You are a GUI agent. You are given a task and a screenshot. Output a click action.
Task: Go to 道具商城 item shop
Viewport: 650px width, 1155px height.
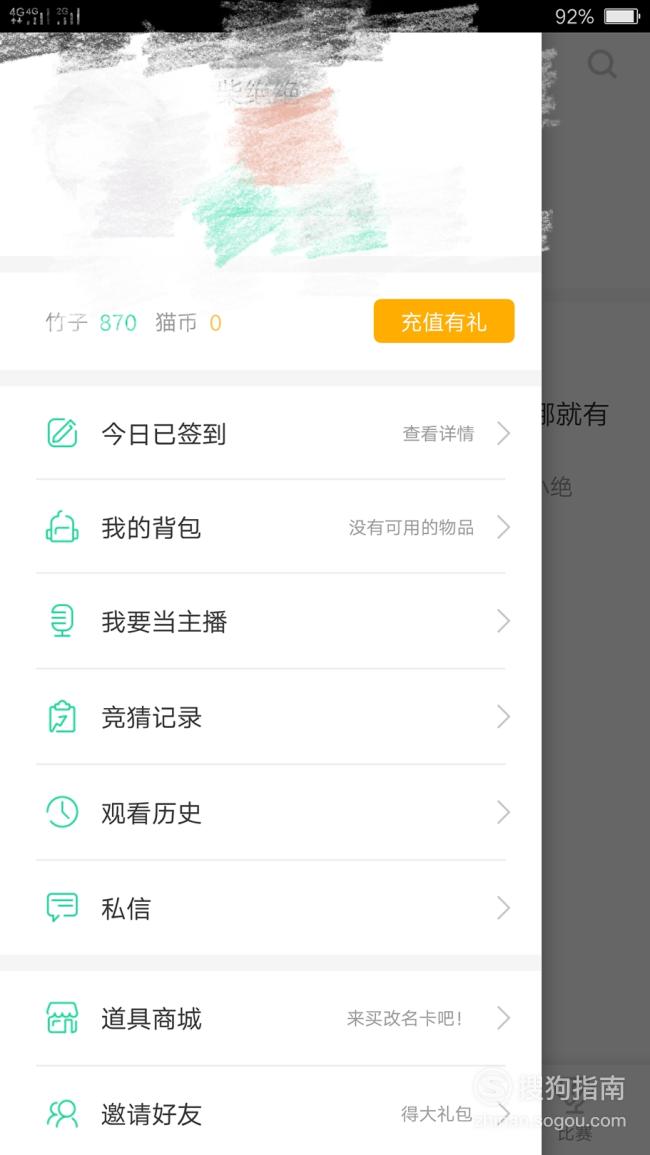[270, 1018]
